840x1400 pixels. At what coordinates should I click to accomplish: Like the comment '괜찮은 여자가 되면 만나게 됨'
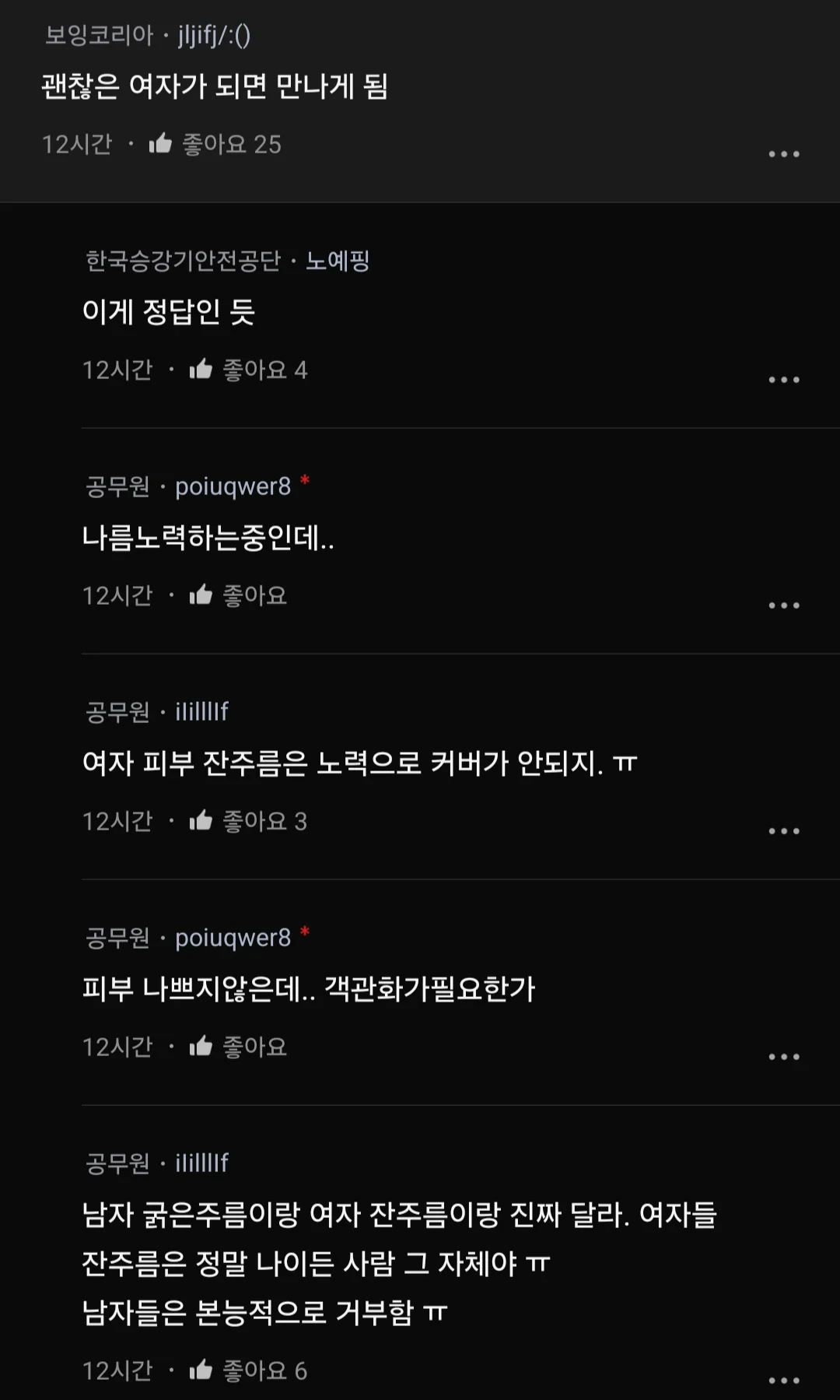pos(161,143)
